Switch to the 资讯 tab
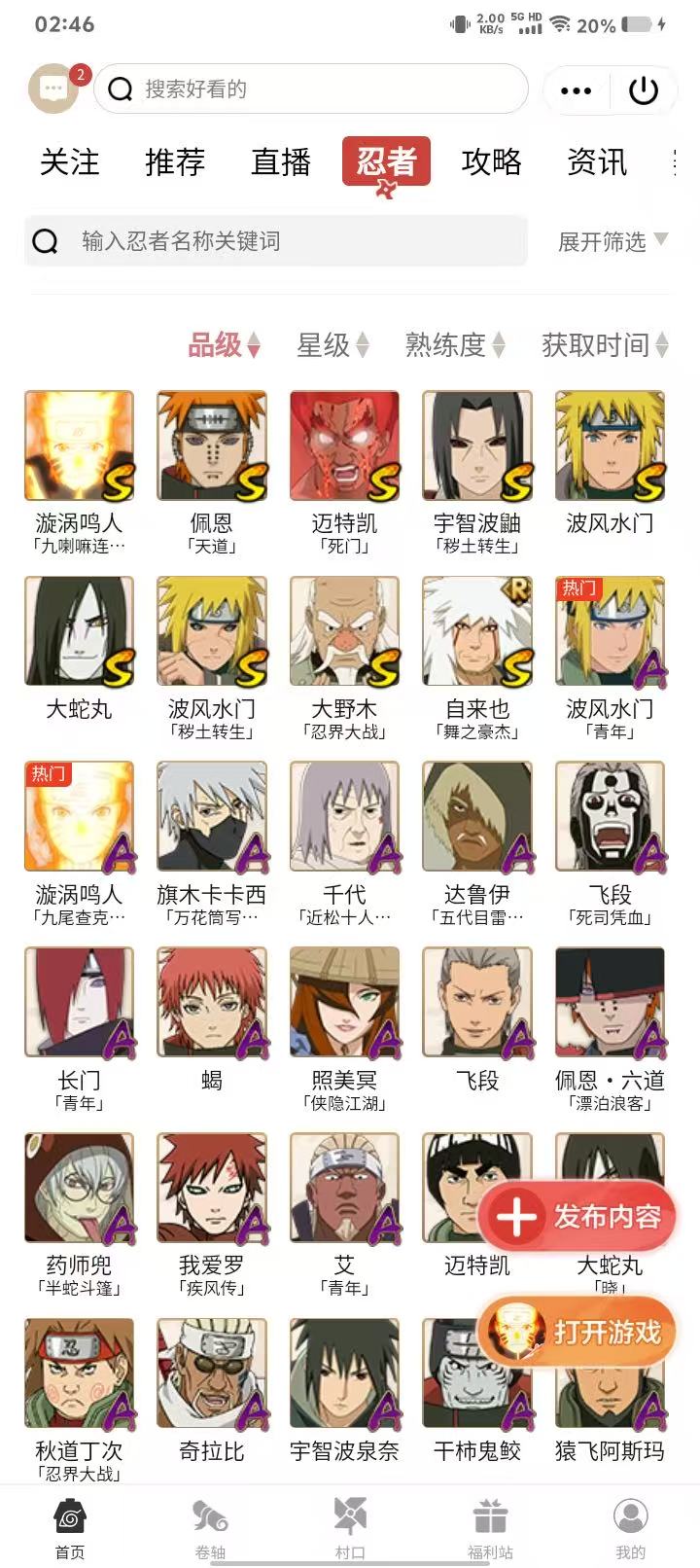This screenshot has width=700, height=1568. tap(597, 161)
